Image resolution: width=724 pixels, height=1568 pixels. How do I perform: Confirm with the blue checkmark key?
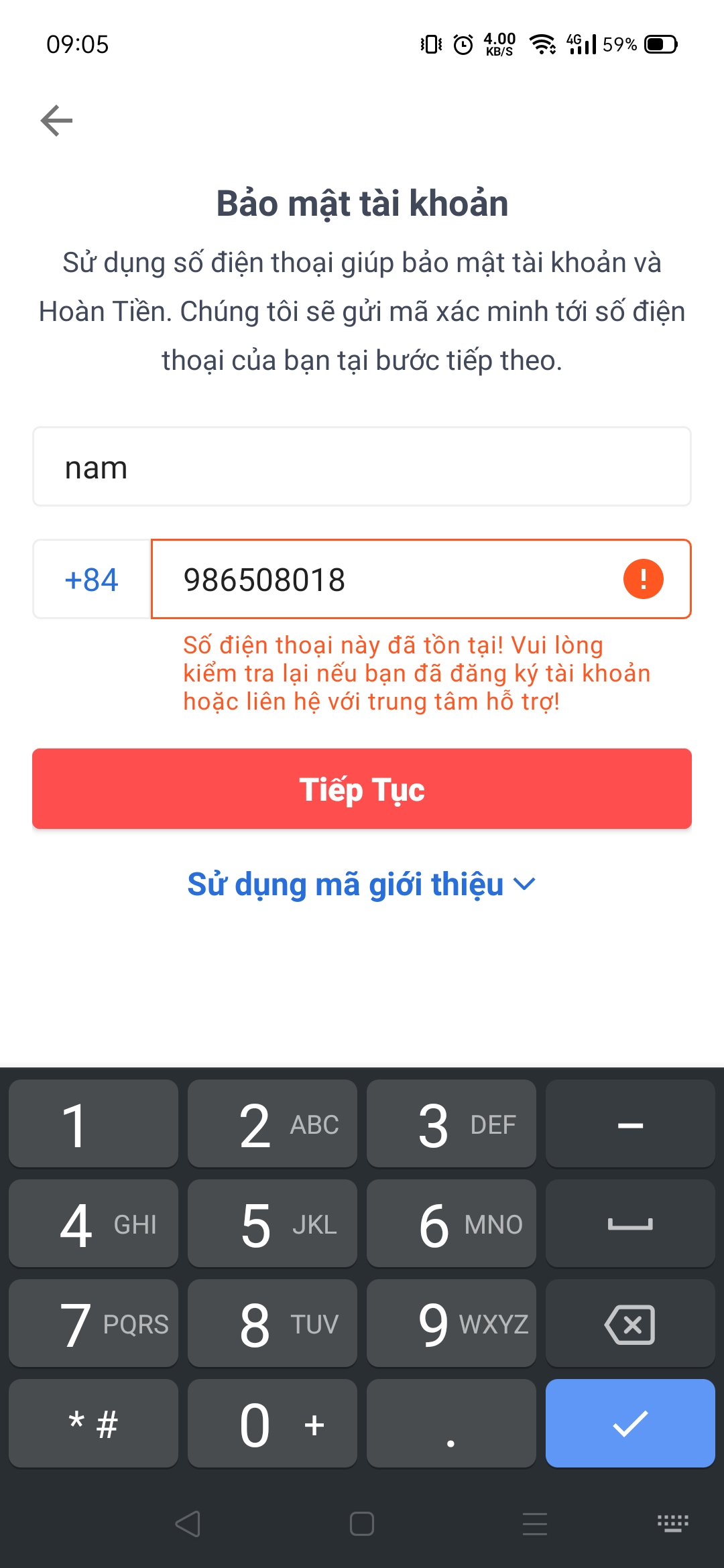pyautogui.click(x=629, y=1423)
